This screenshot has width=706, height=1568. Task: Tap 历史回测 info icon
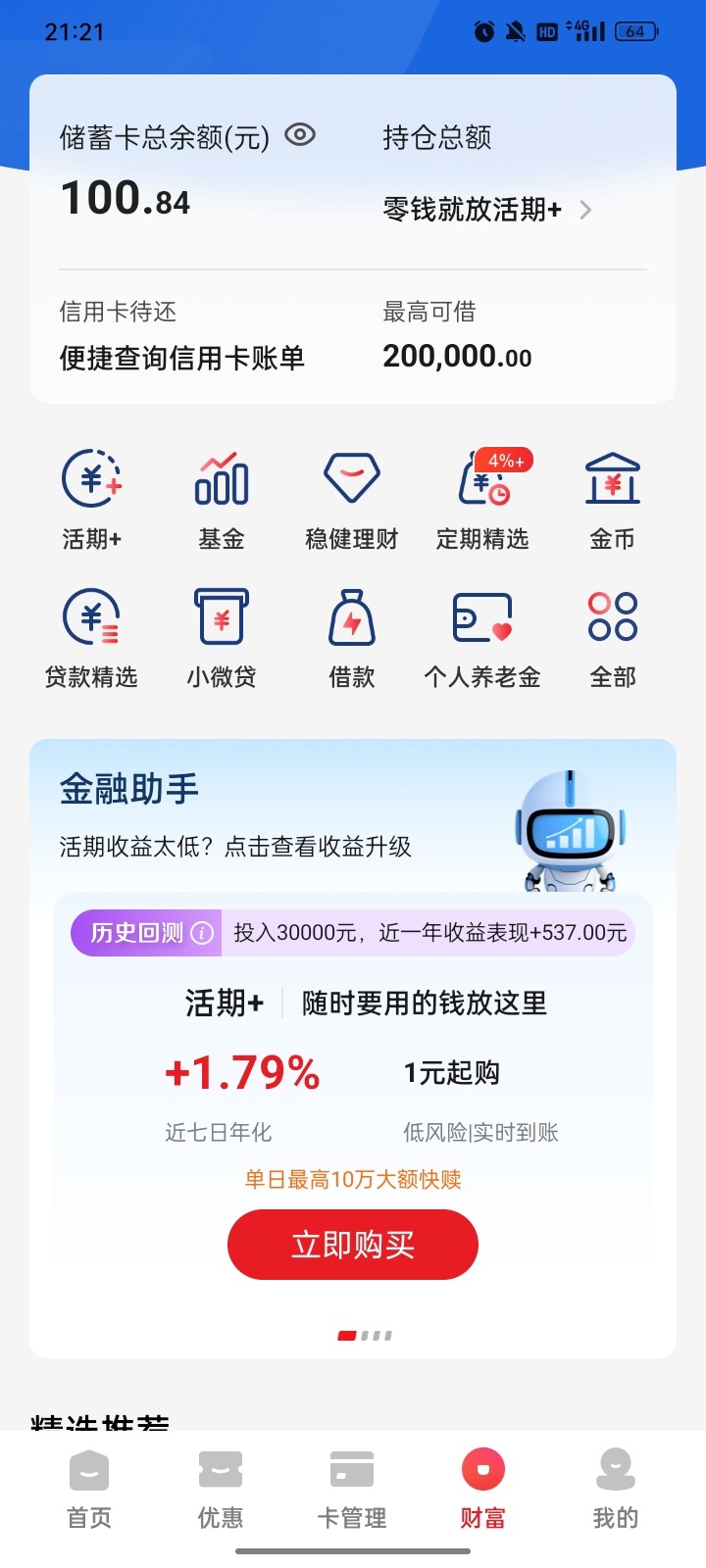point(201,933)
